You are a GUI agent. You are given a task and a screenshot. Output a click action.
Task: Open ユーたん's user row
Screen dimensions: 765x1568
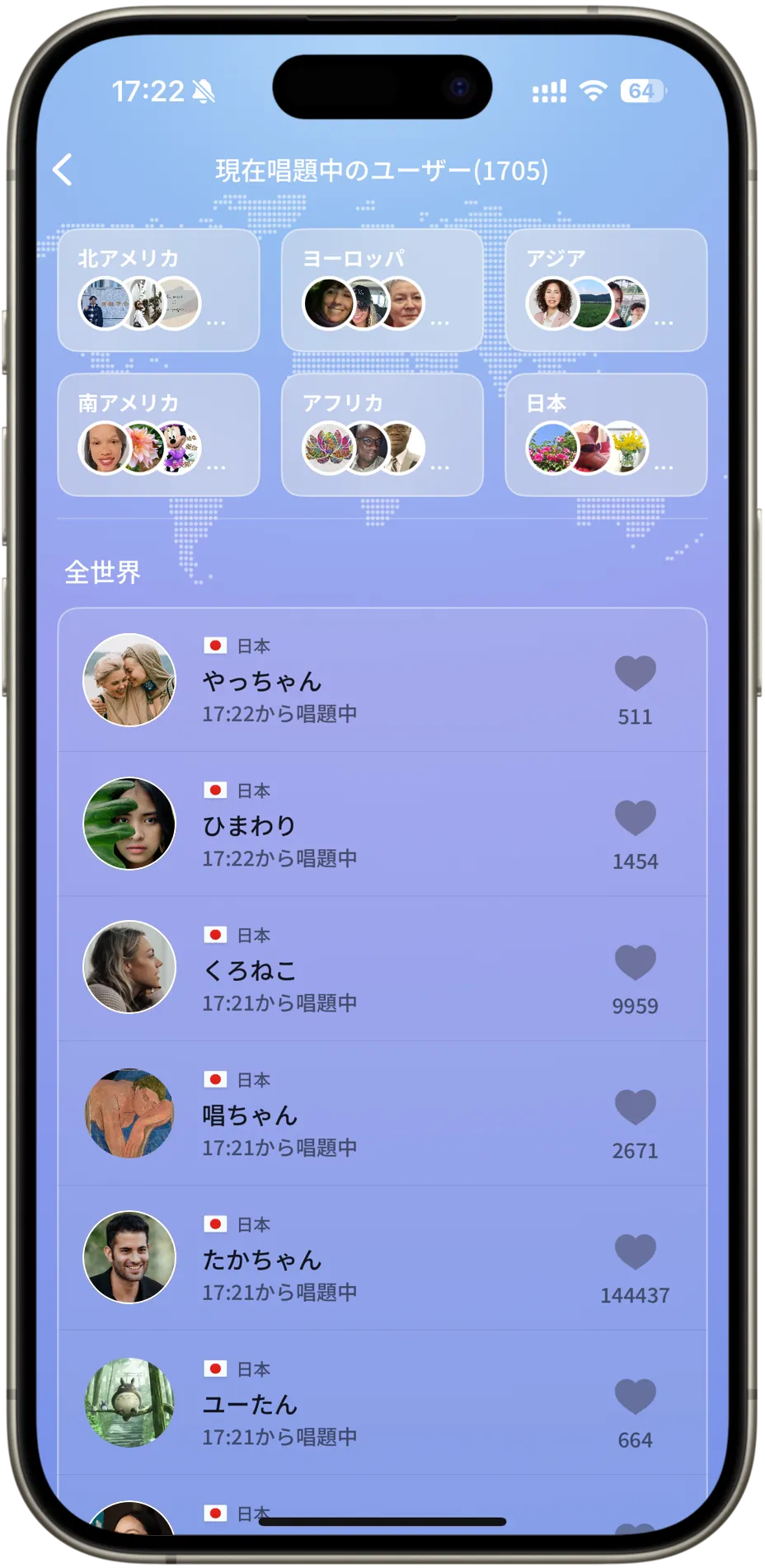346,1403
